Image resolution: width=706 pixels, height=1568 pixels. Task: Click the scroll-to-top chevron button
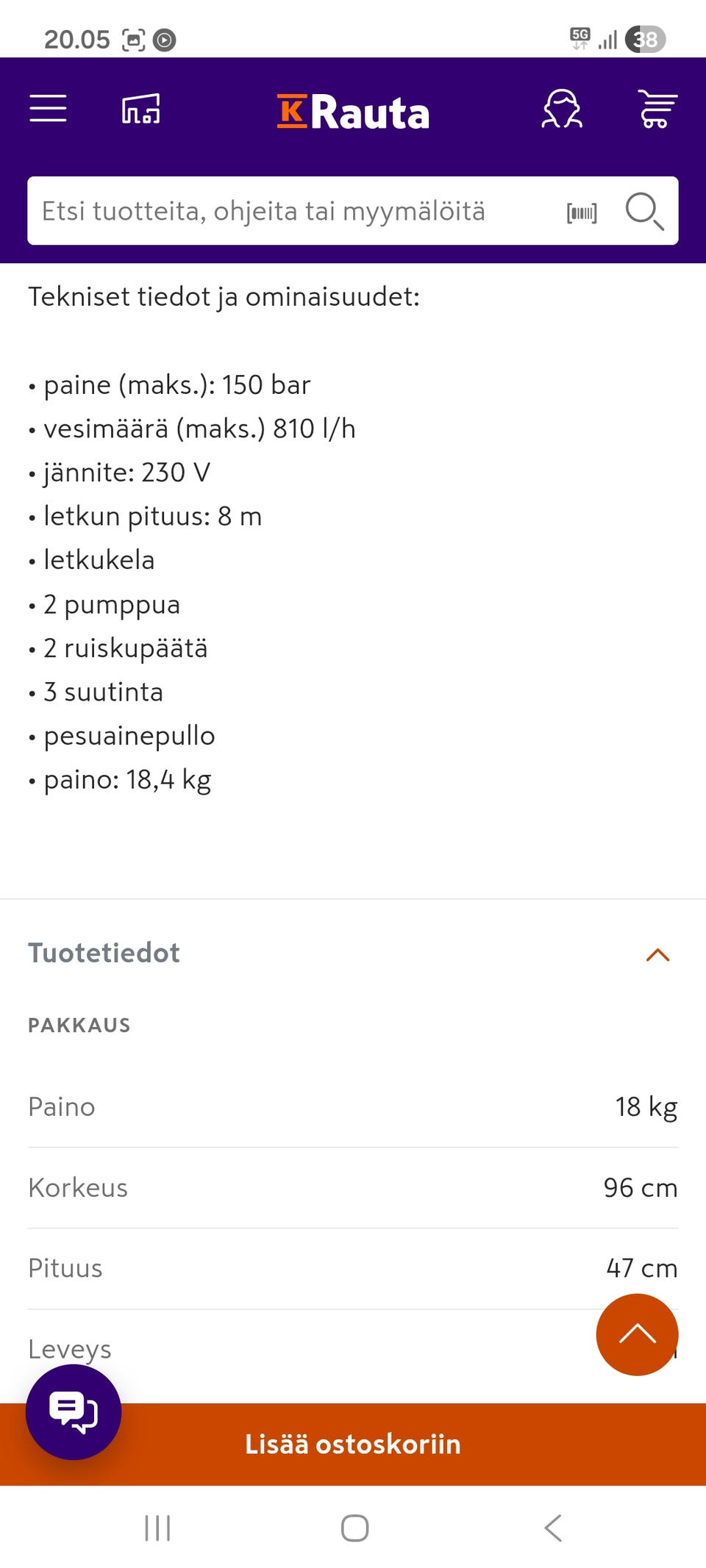tap(637, 1335)
